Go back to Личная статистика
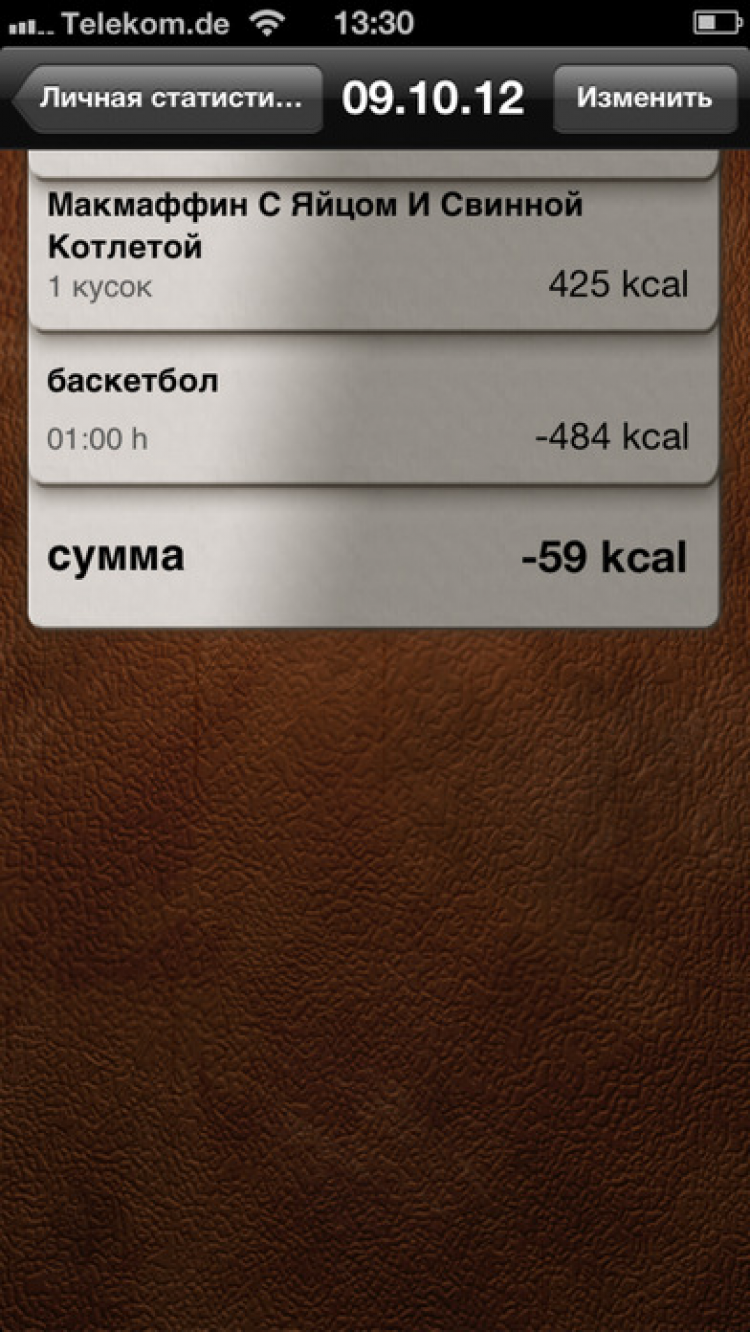The height and width of the screenshot is (1332, 750). [x=168, y=98]
